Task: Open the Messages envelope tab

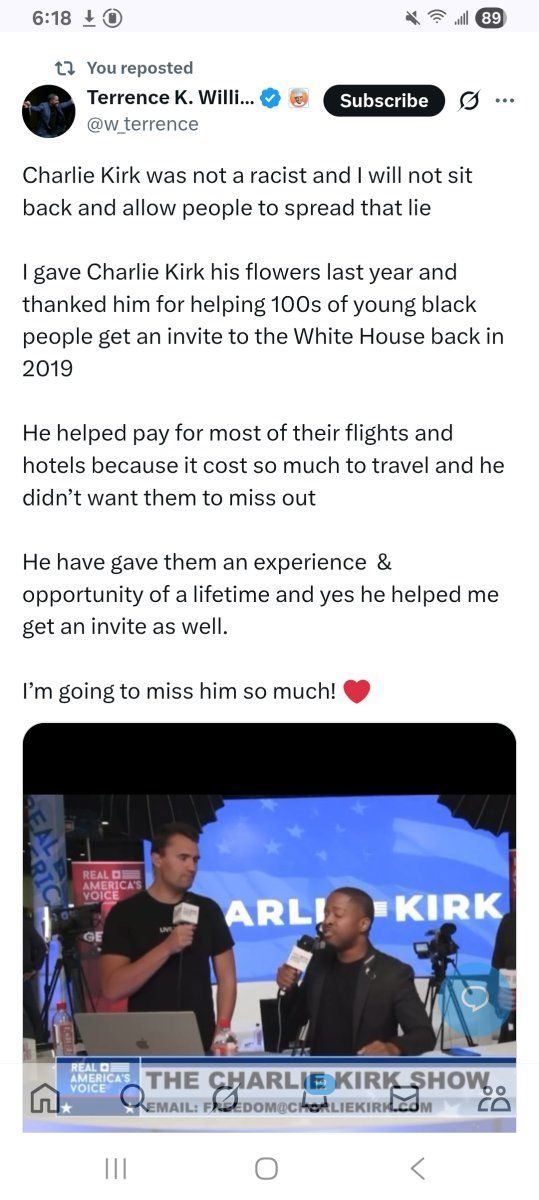Action: 404,1098
